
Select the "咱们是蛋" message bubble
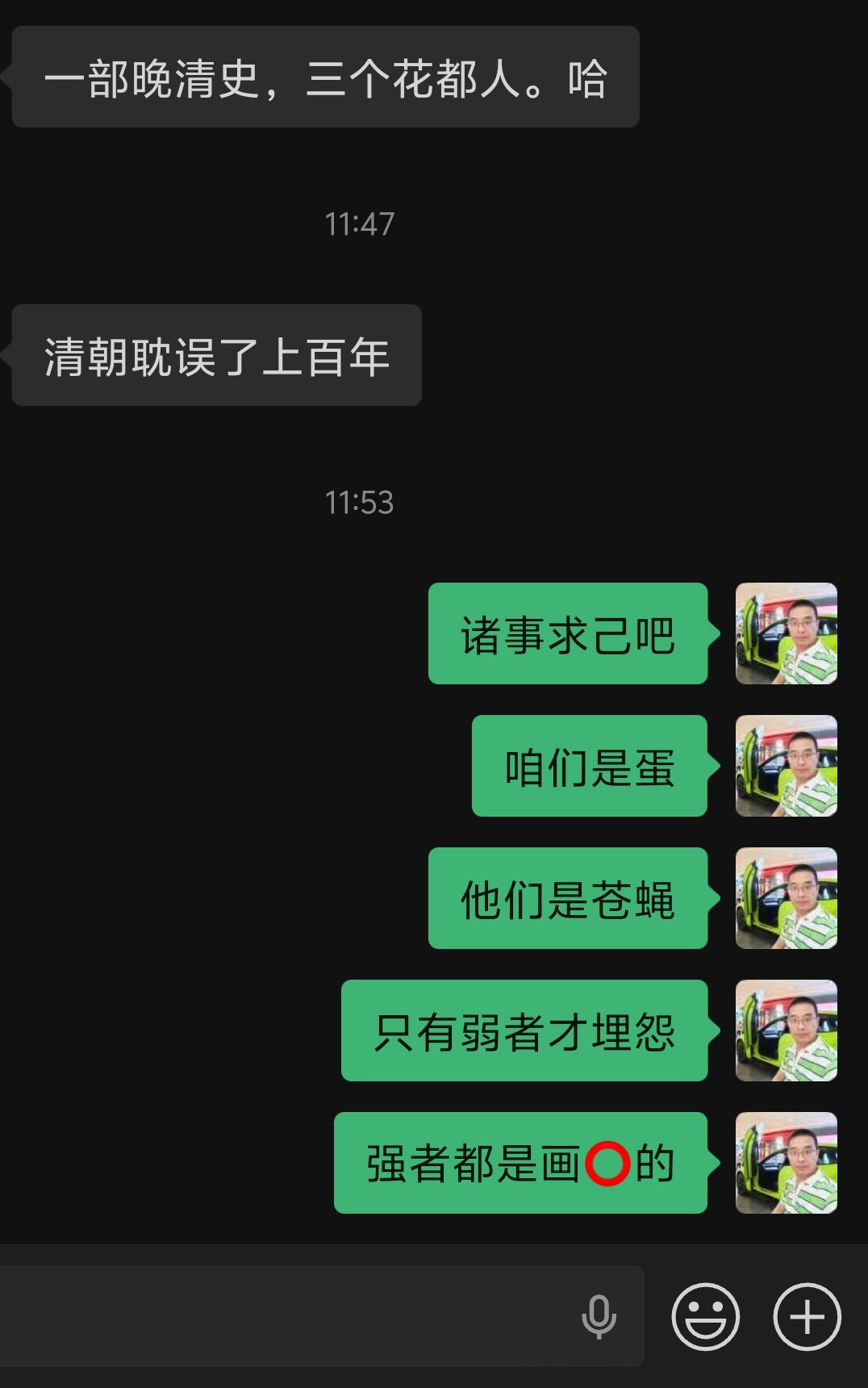[589, 767]
